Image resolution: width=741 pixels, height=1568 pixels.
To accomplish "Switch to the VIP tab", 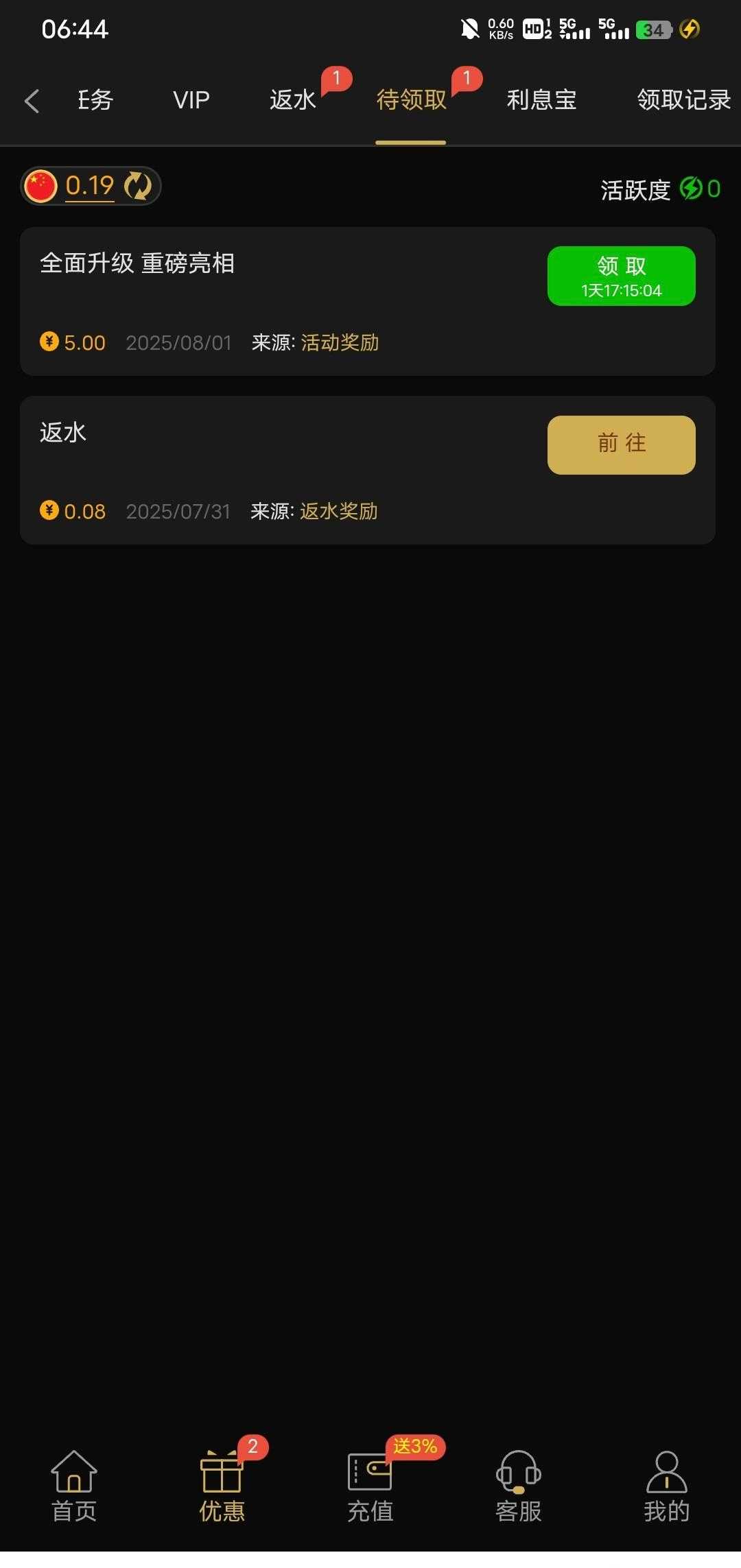I will pyautogui.click(x=191, y=100).
